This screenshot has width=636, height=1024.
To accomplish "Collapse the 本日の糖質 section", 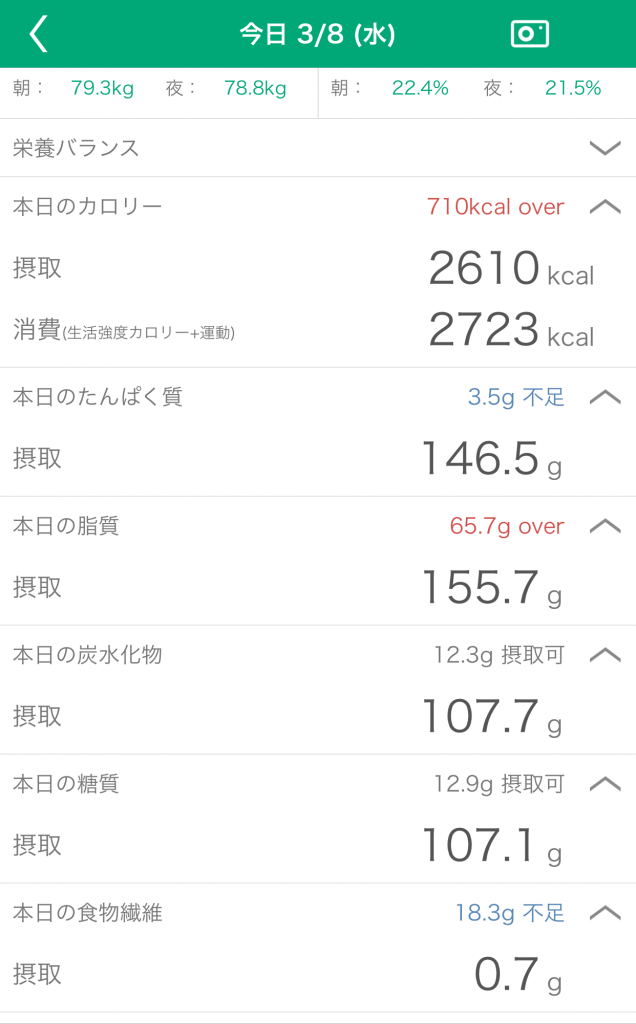I will coord(605,783).
